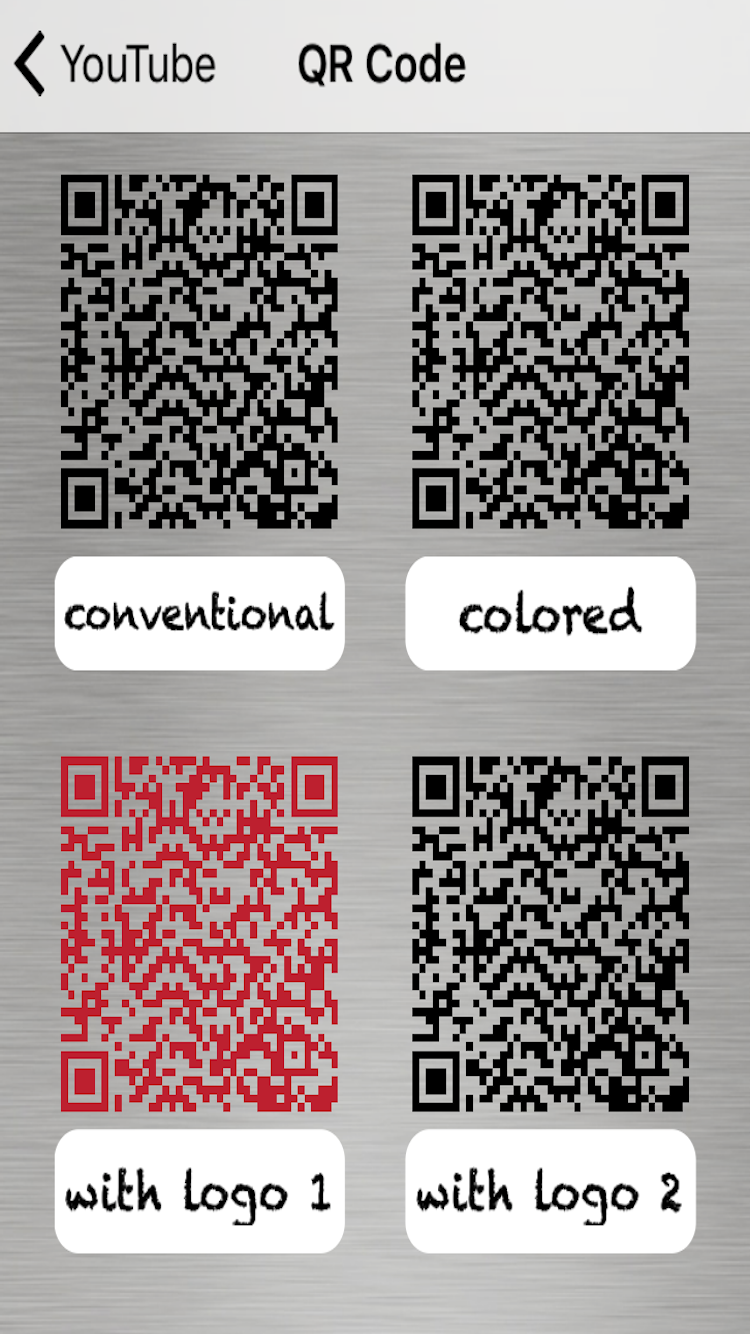750x1334 pixels.
Task: Select the 'conventional' button
Action: click(198, 612)
